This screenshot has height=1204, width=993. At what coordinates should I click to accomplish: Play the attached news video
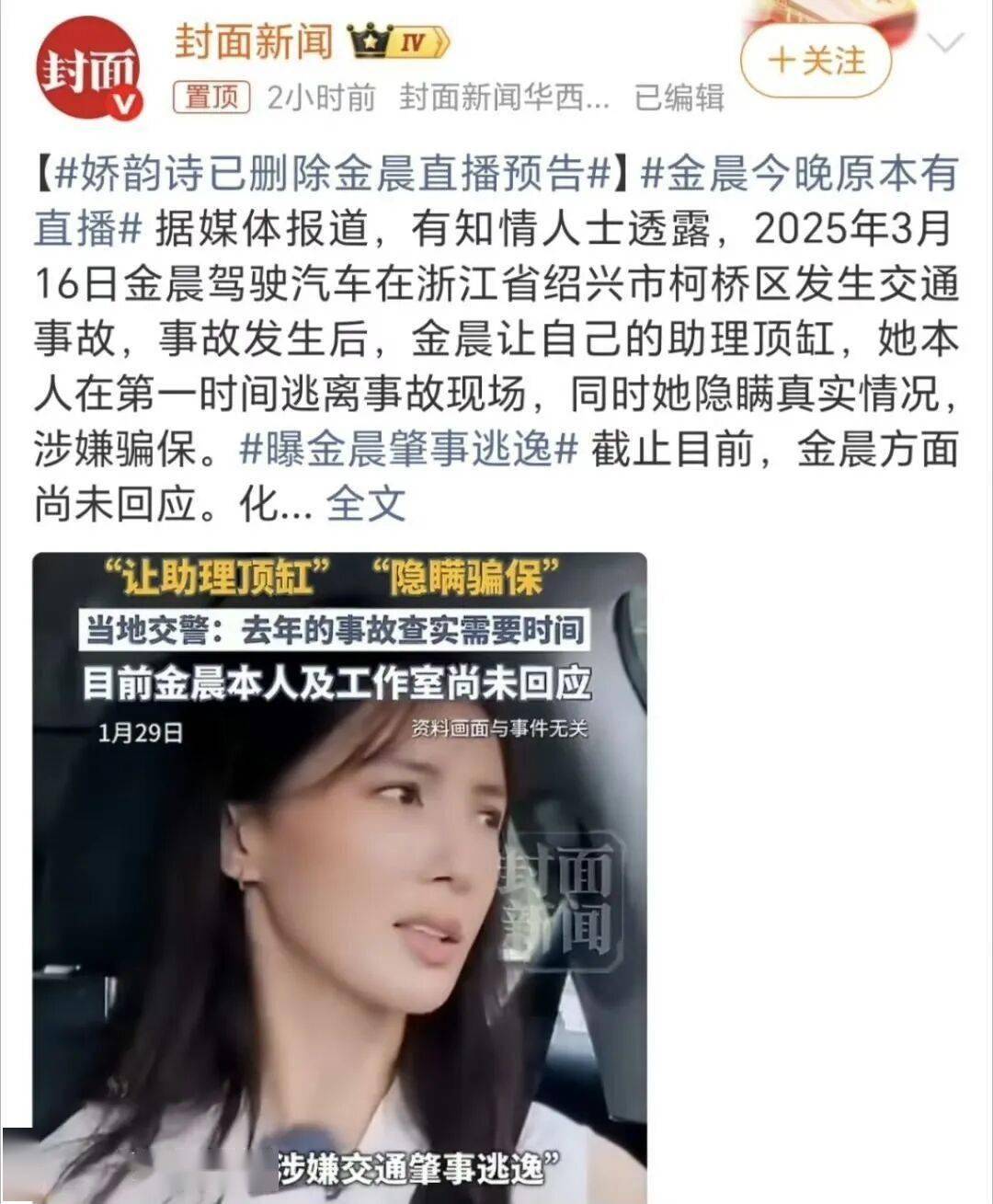point(339,874)
